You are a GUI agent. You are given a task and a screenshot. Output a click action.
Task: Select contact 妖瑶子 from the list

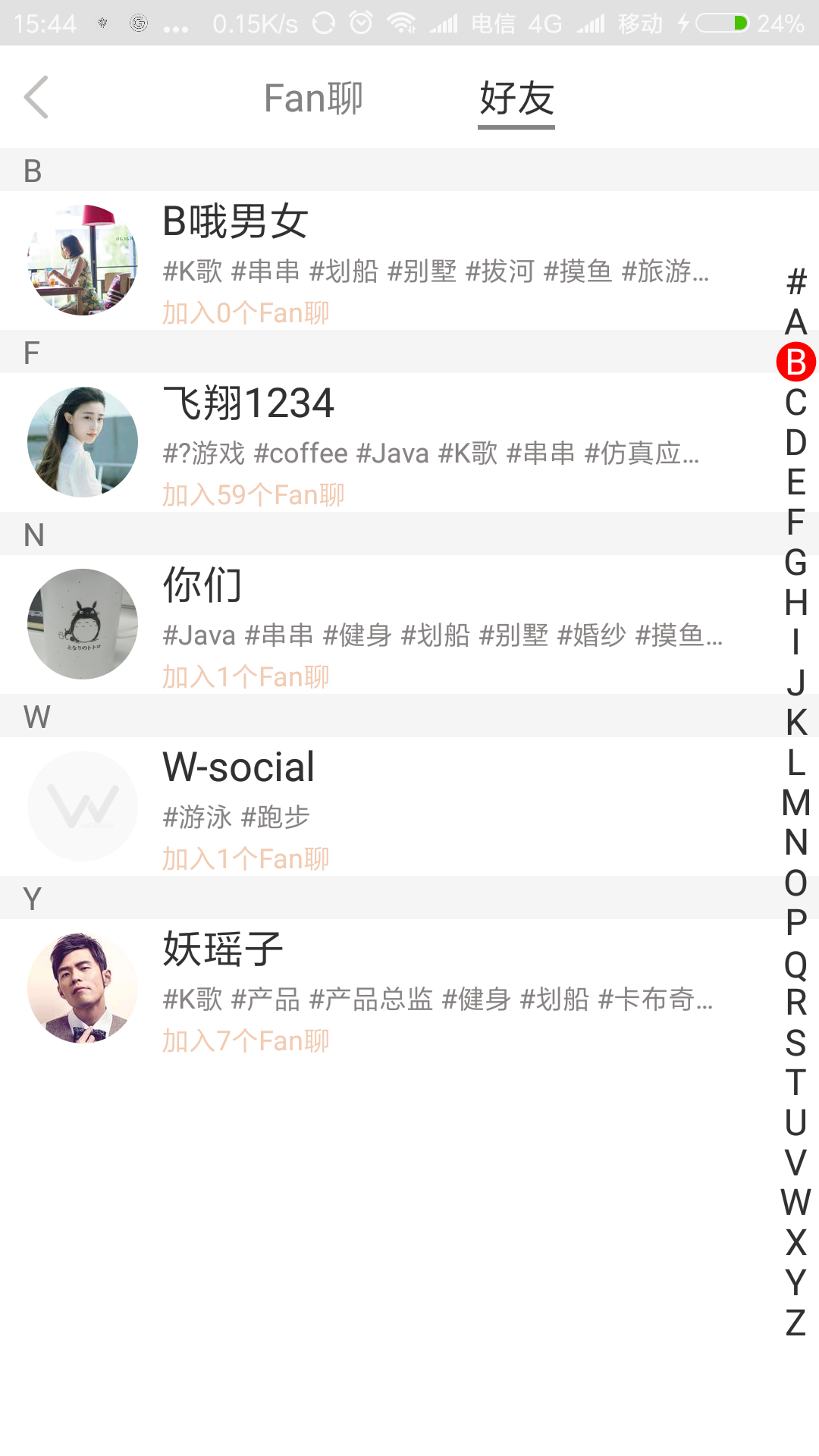click(221, 950)
